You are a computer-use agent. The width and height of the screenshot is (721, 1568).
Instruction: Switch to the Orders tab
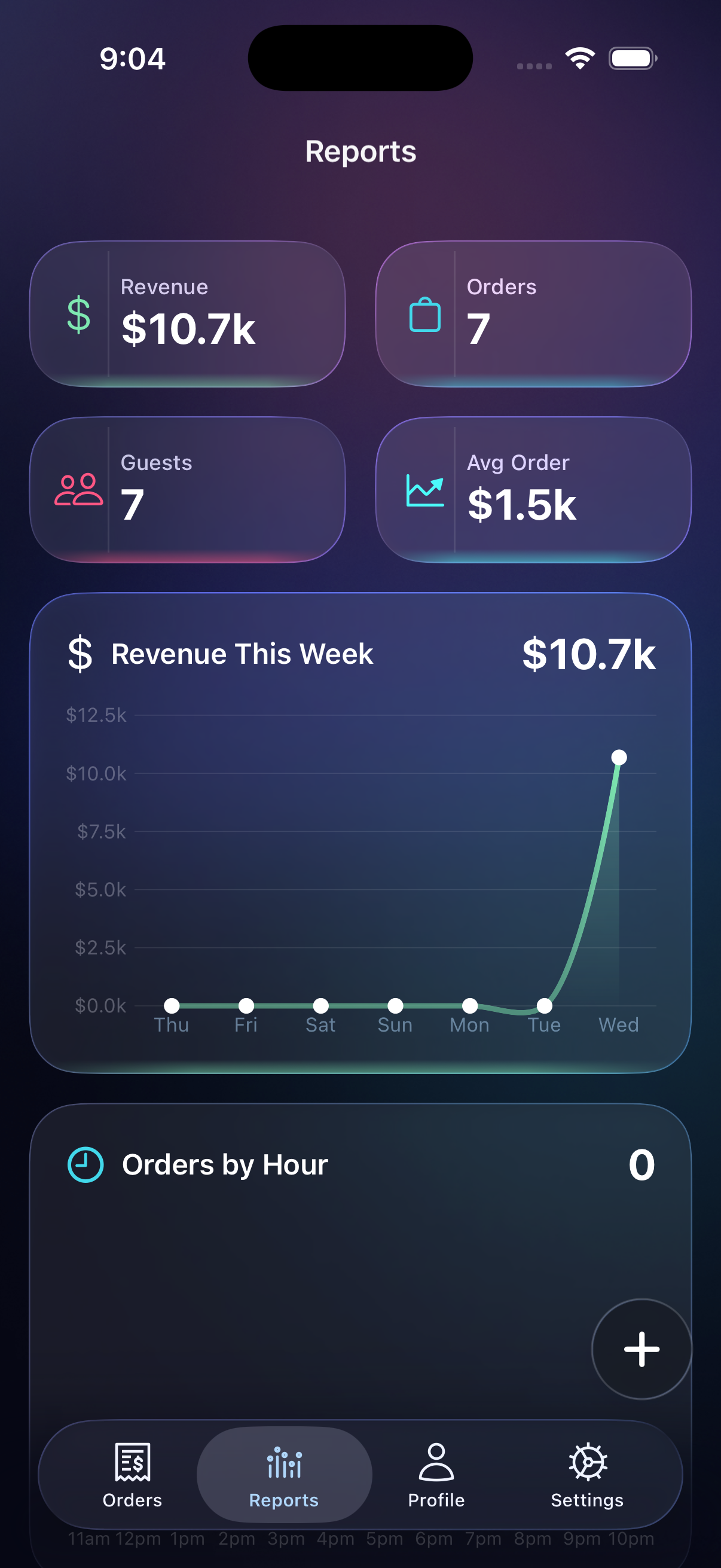coord(132,1474)
